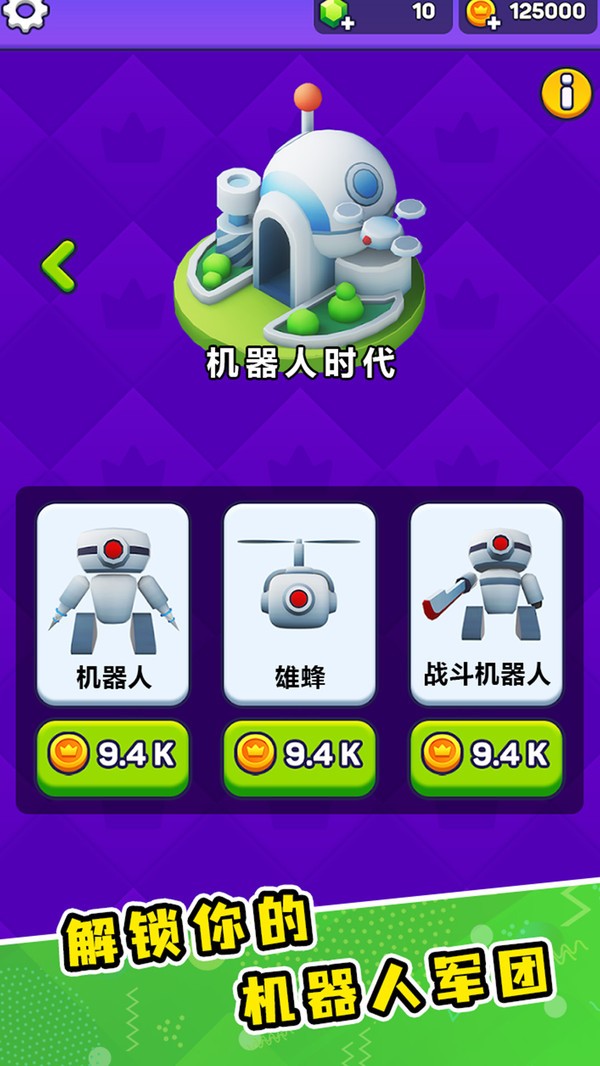Open the yellow info button
The width and height of the screenshot is (600, 1066).
click(x=566, y=94)
